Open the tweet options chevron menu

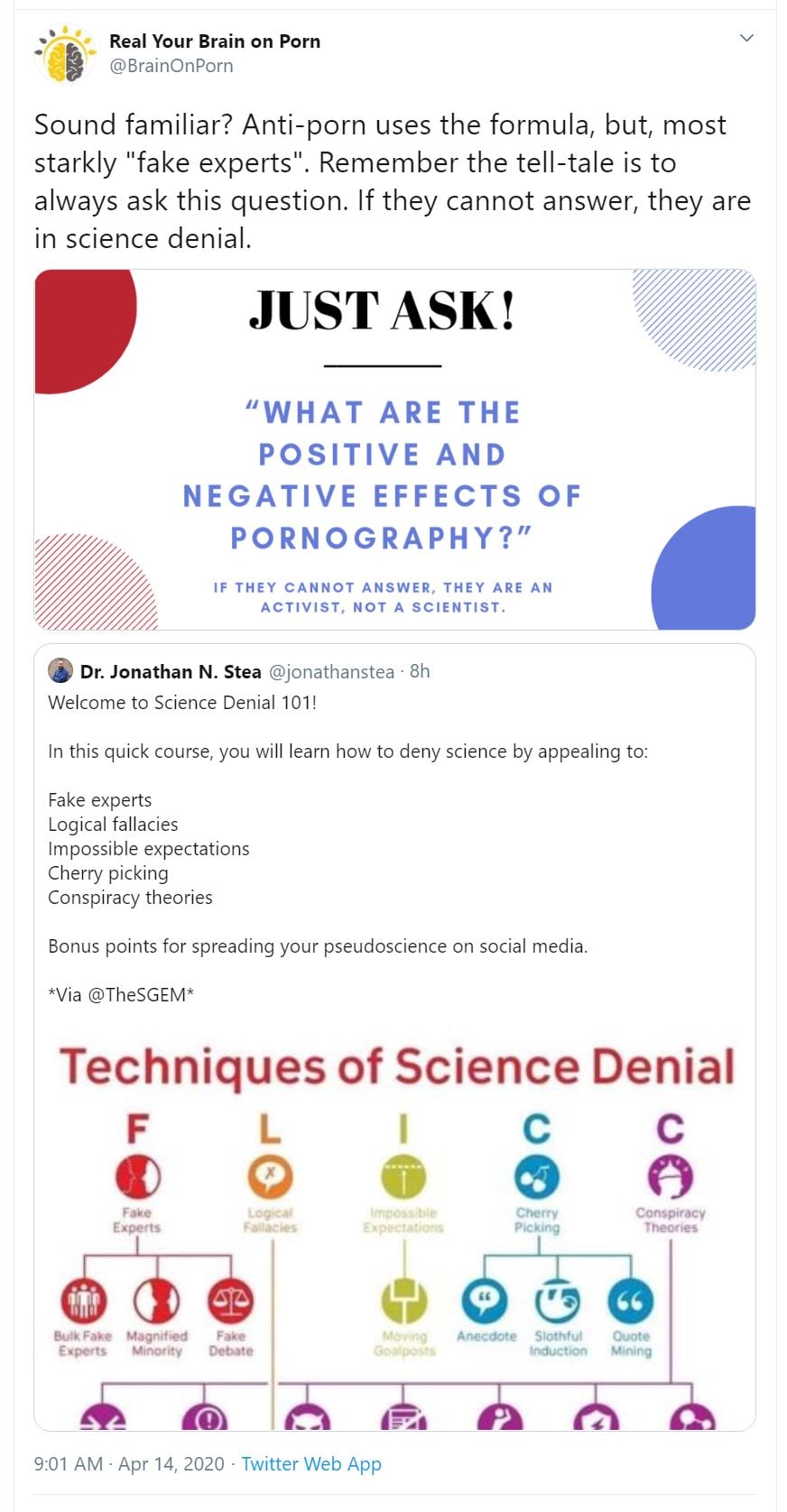(746, 38)
